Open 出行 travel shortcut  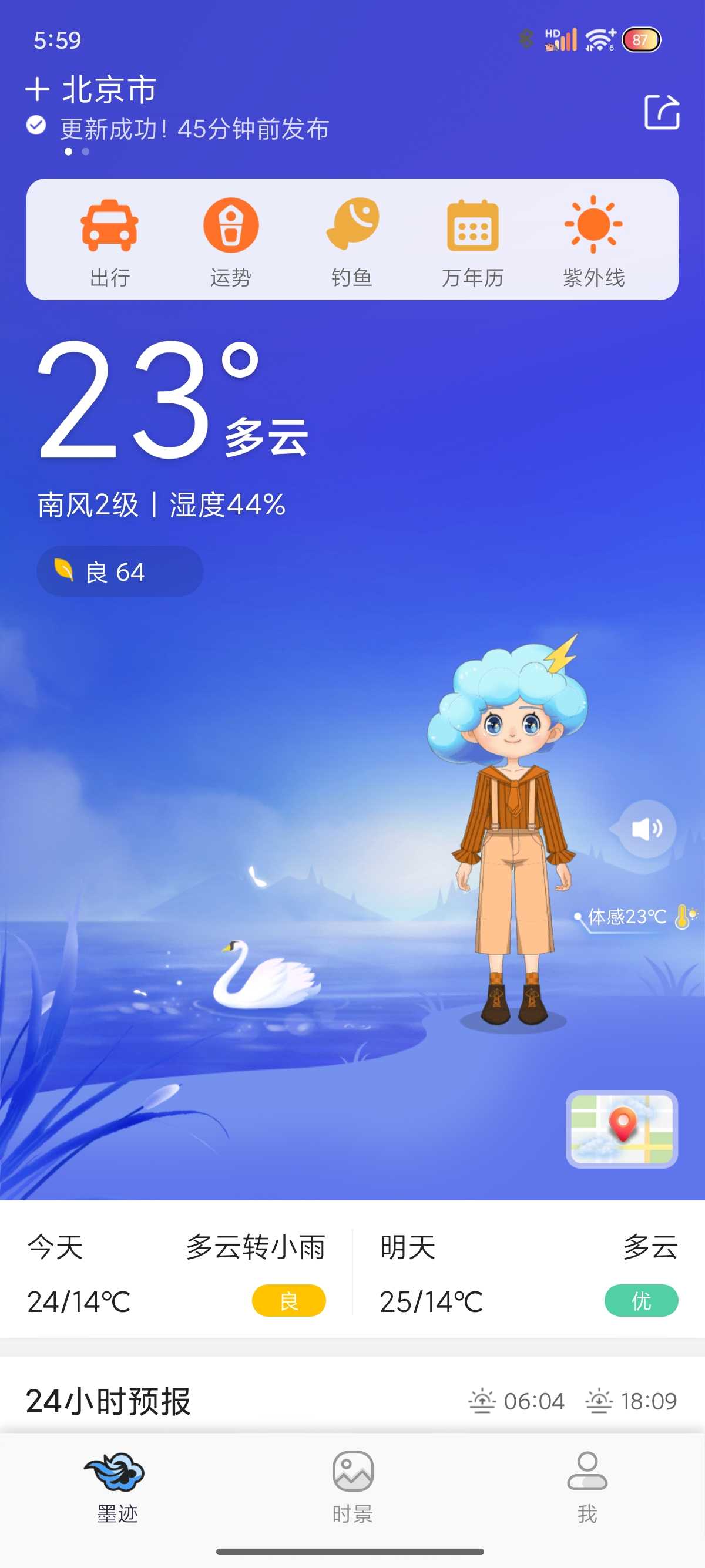[x=110, y=241]
